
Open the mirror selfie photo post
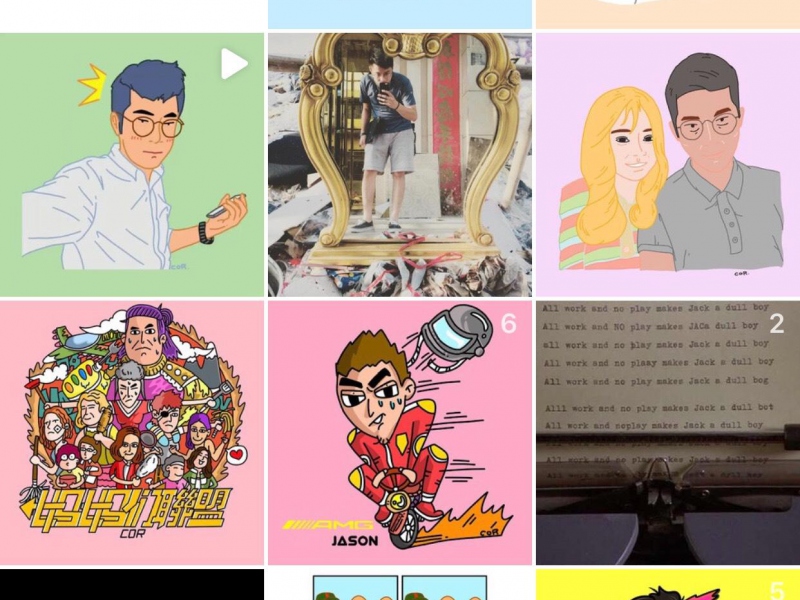pos(399,165)
